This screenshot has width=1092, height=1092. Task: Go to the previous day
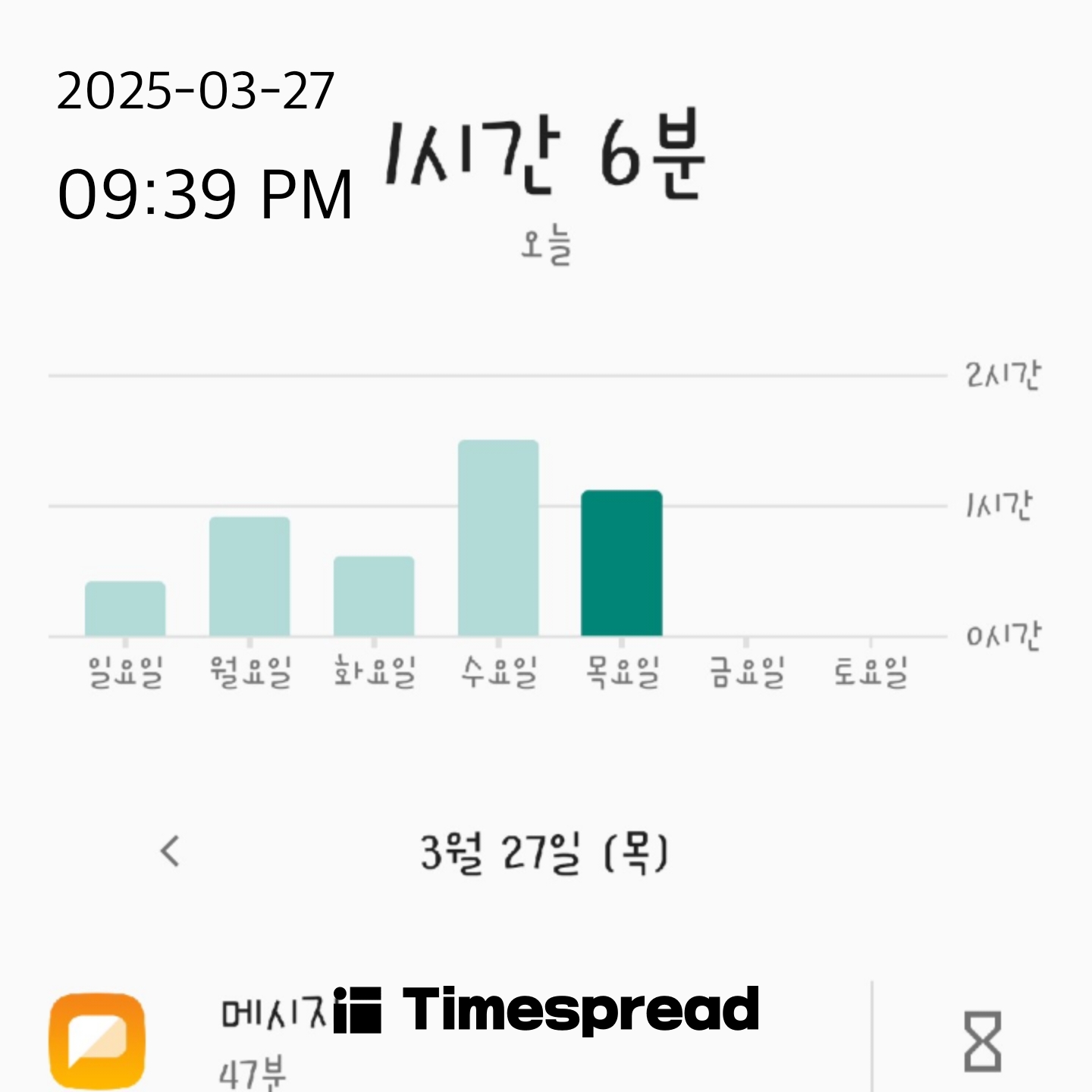coord(171,851)
